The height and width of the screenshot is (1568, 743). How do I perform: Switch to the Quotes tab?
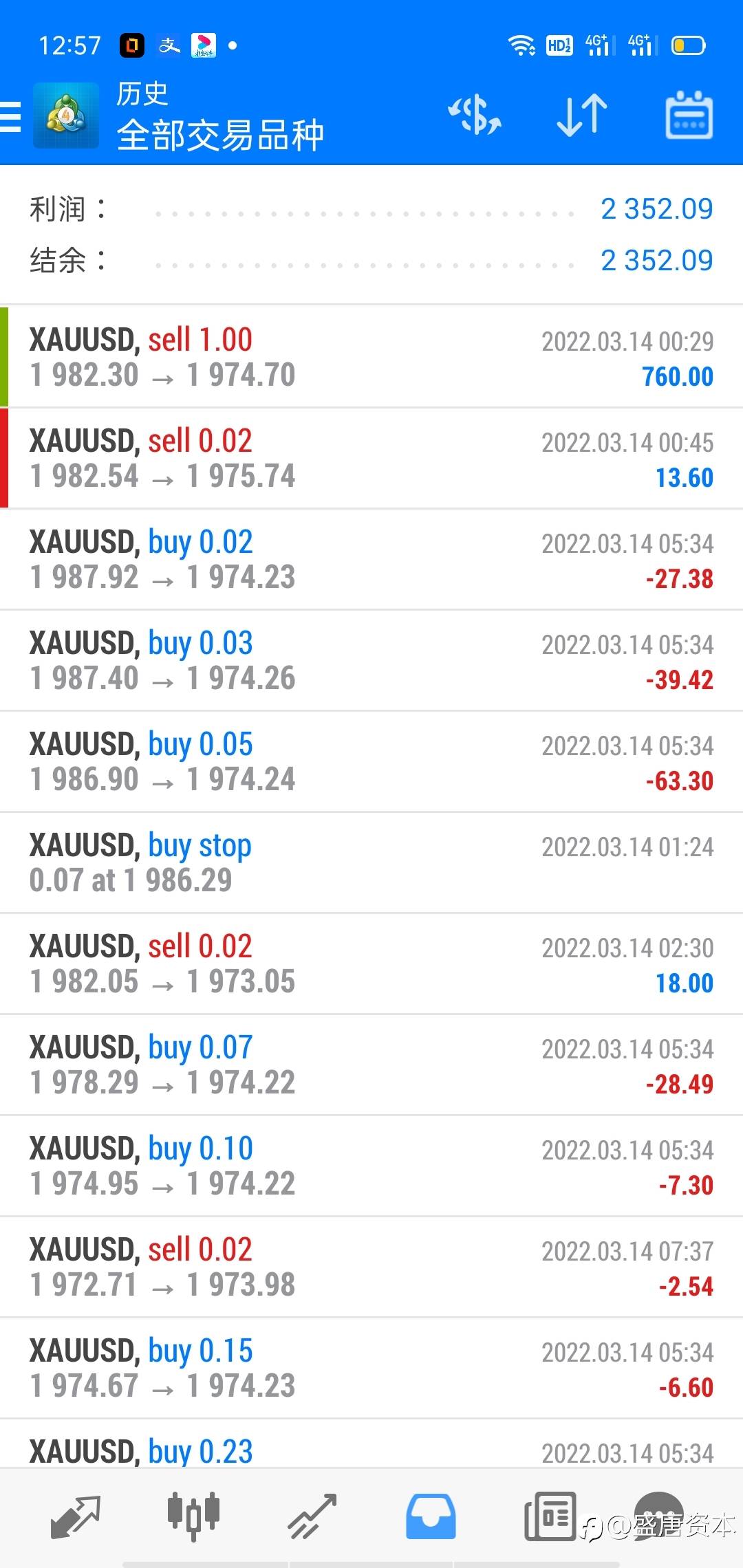click(x=76, y=1516)
